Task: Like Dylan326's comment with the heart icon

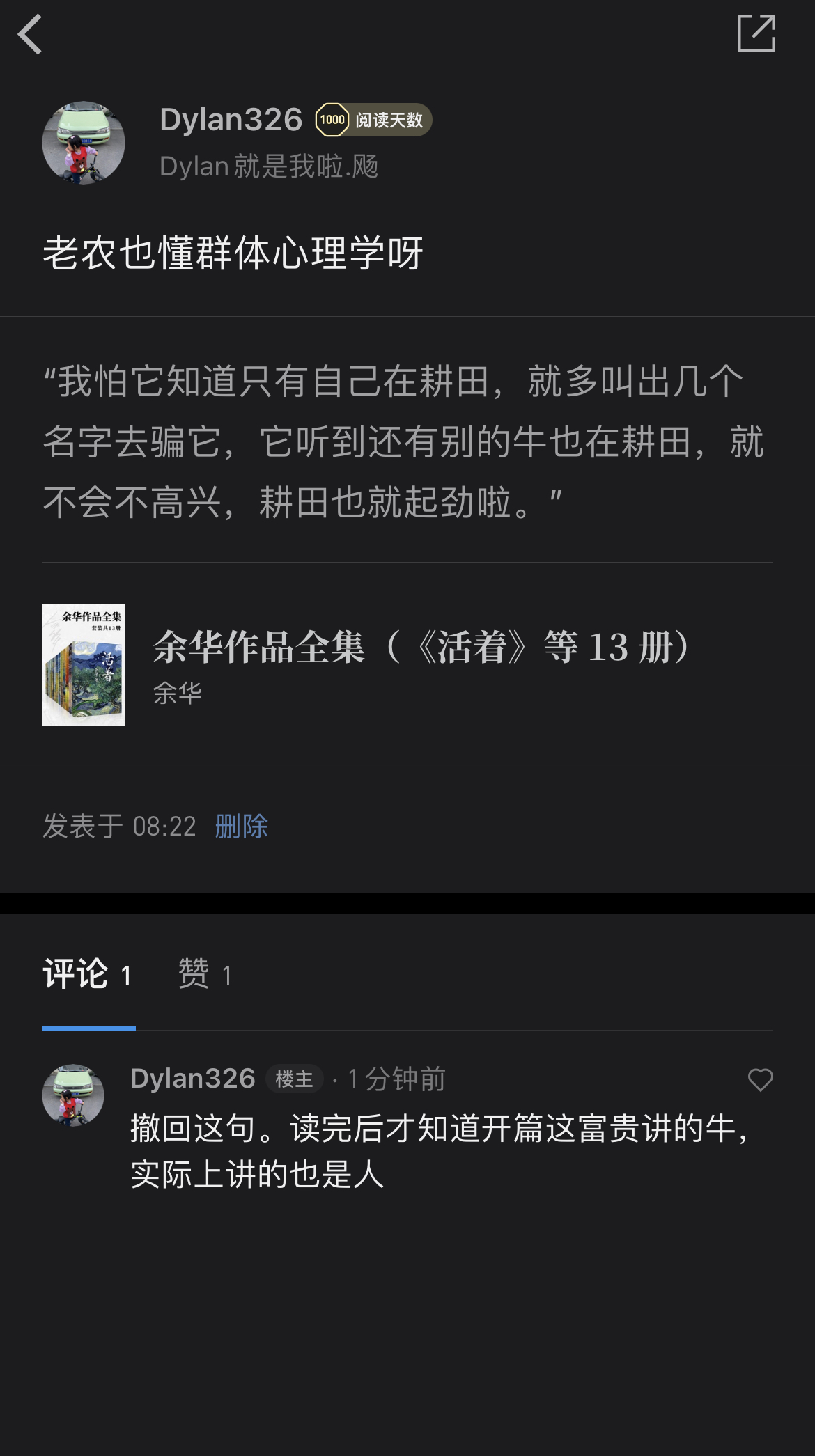Action: [760, 1080]
